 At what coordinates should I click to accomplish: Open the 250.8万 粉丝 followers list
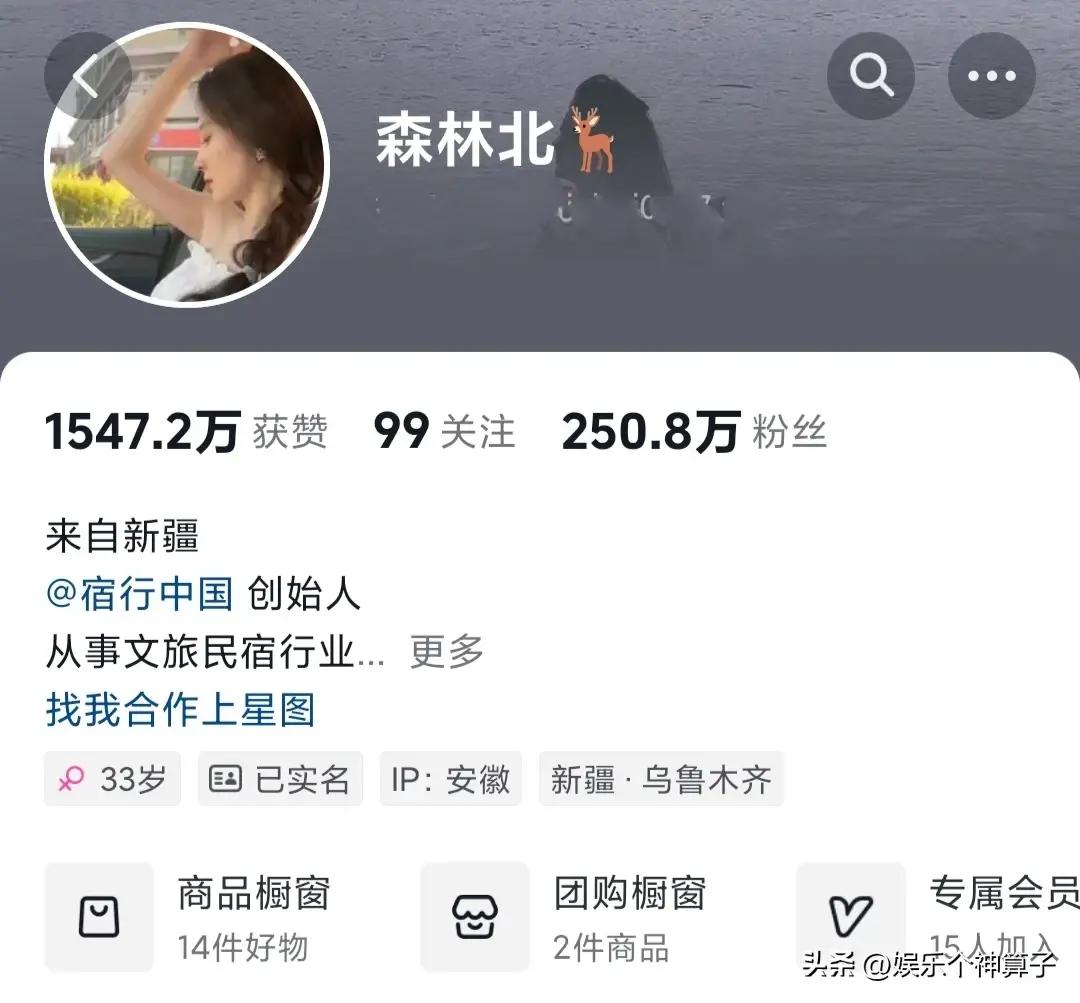tap(694, 432)
